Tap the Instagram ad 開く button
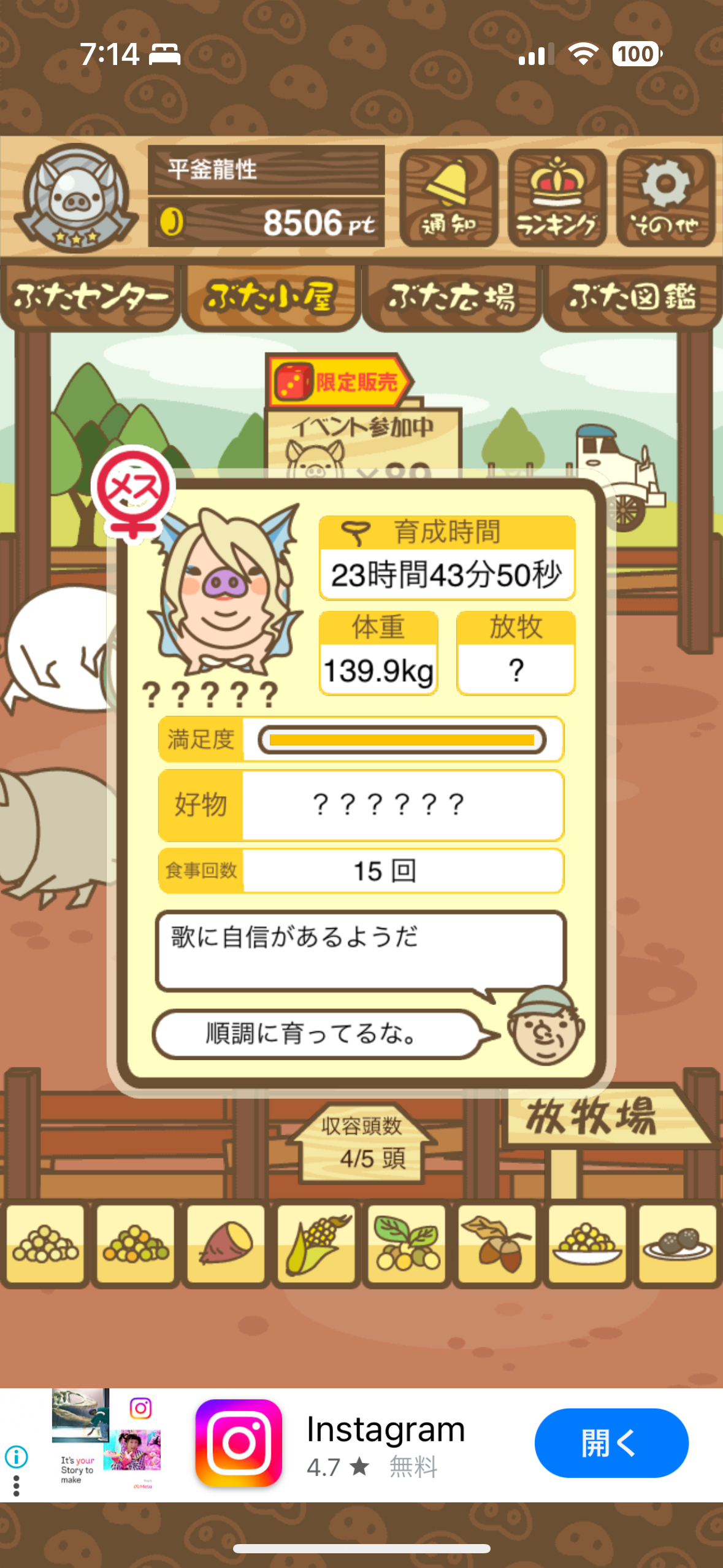This screenshot has height=1568, width=723. tap(611, 1443)
